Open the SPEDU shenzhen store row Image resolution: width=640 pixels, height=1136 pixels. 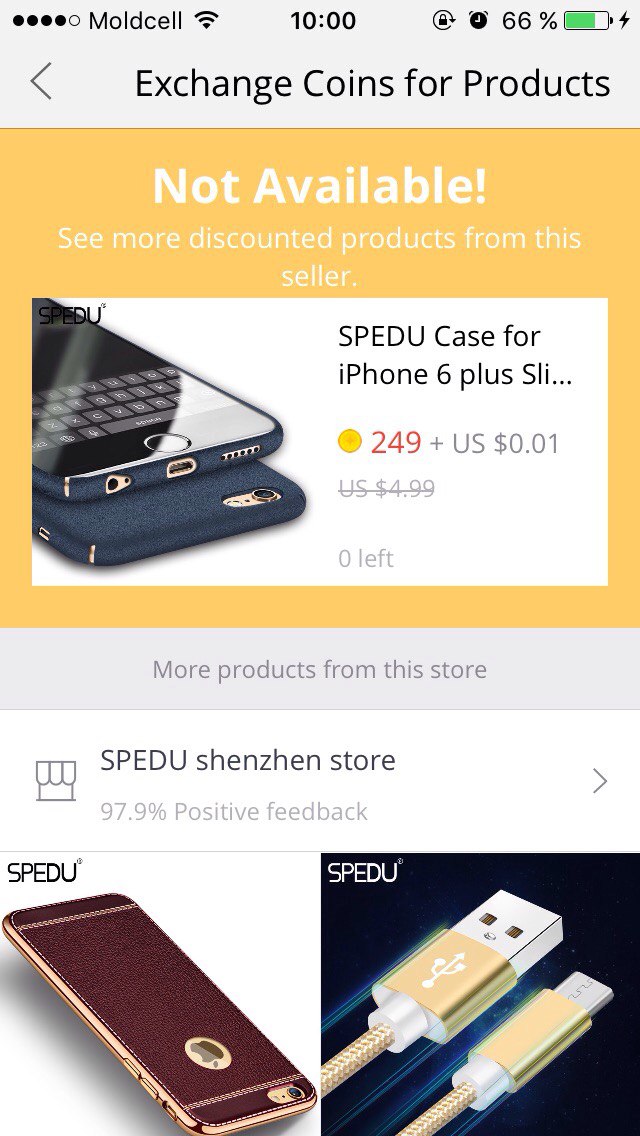point(320,781)
